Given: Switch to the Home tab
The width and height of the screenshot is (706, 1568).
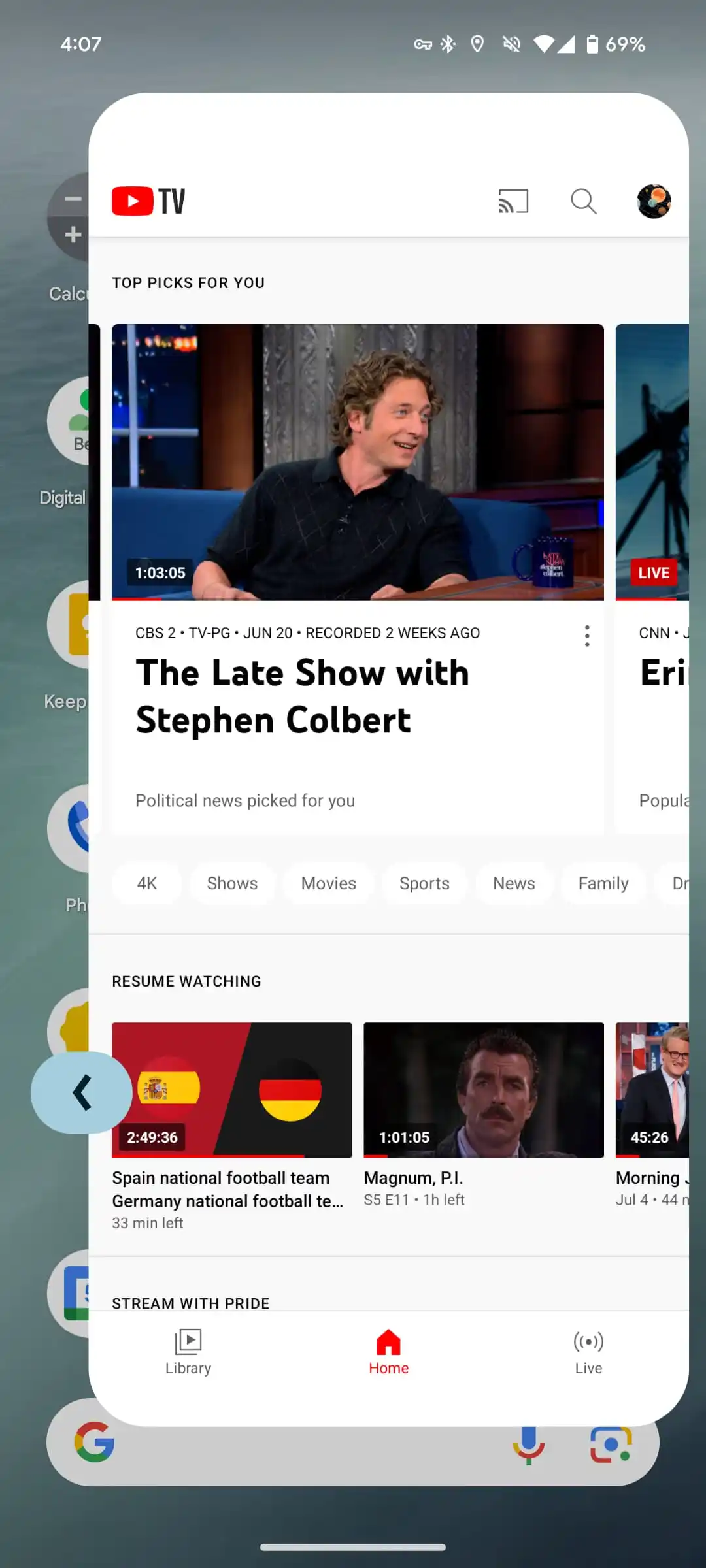Looking at the screenshot, I should (388, 1352).
